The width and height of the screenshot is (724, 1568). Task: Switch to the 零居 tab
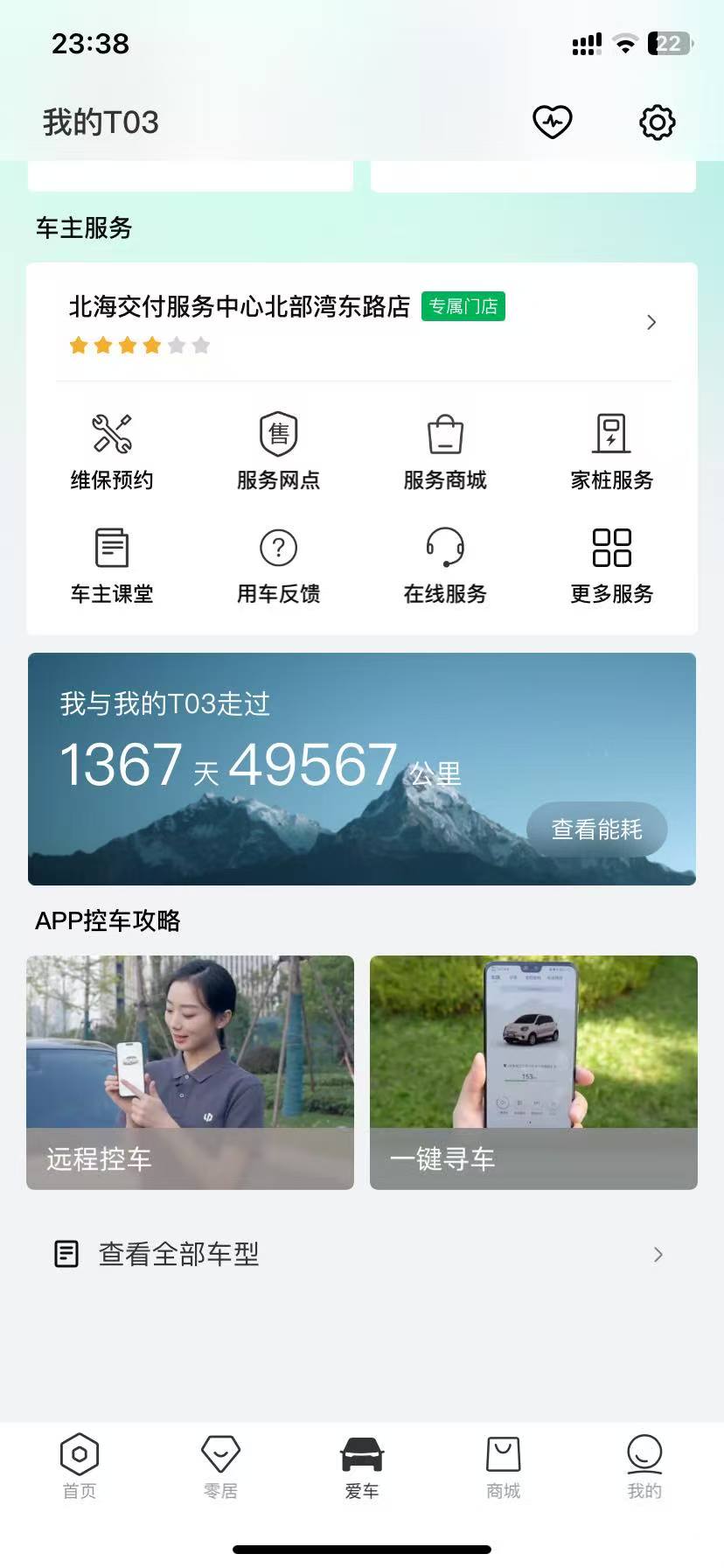point(220,1466)
